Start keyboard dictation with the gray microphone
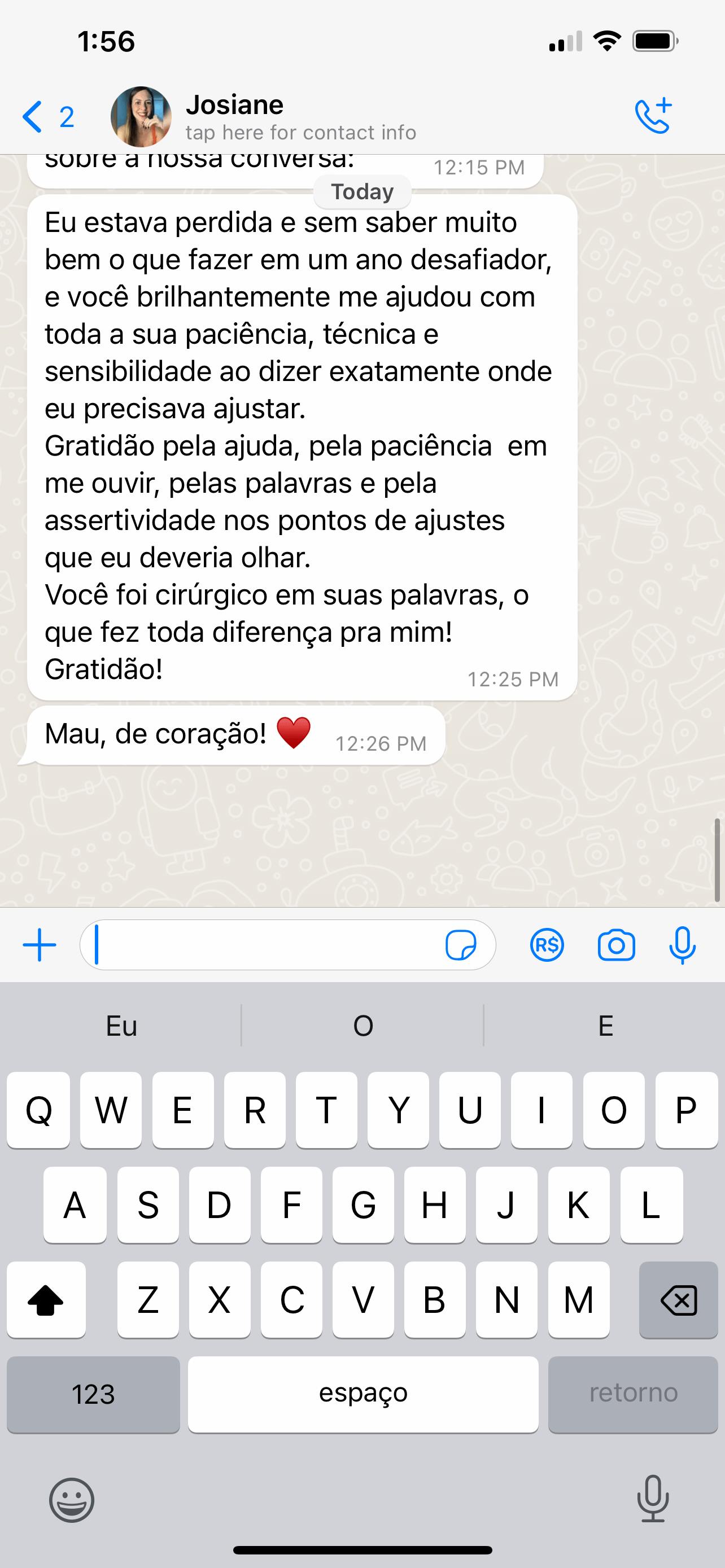Image resolution: width=725 pixels, height=1568 pixels. 653,1499
